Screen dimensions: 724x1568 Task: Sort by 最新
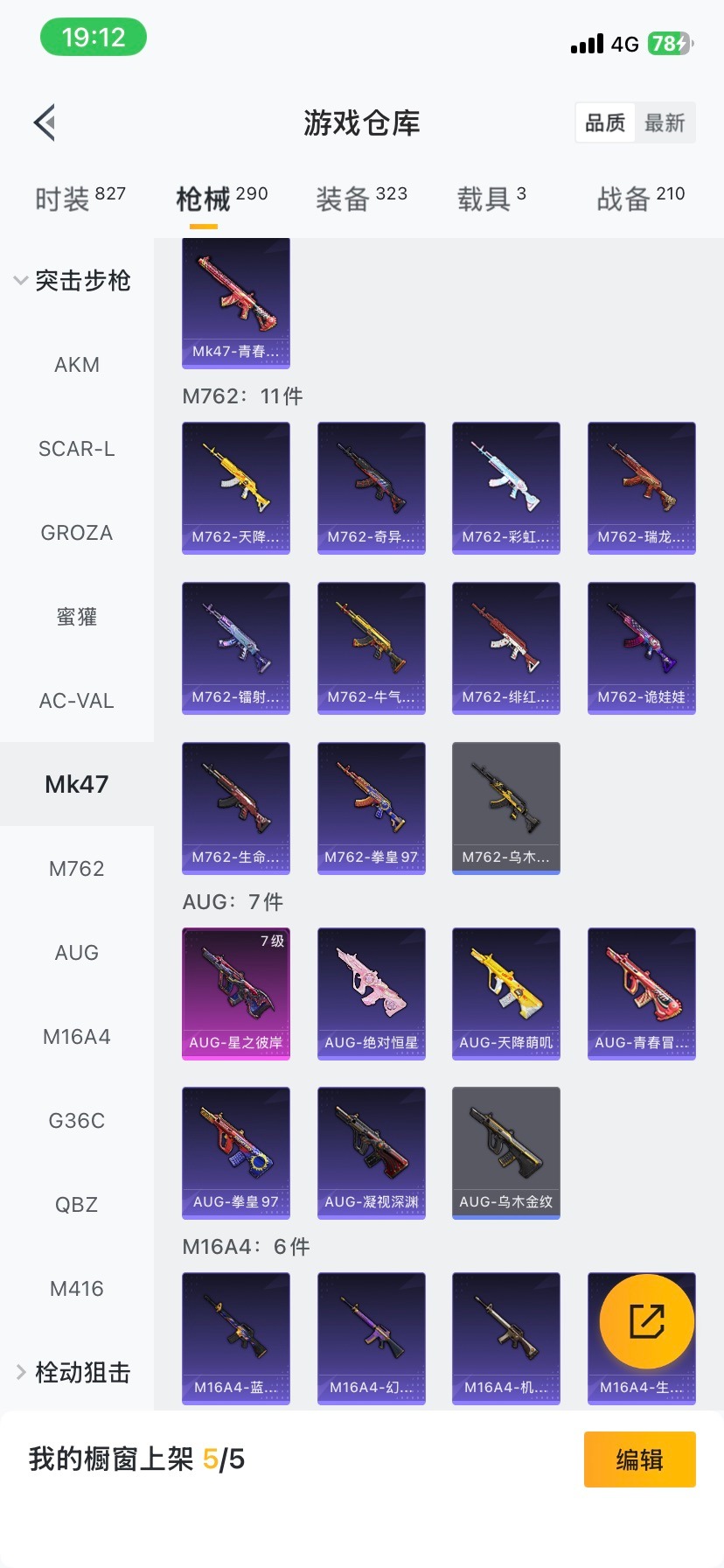click(x=665, y=122)
